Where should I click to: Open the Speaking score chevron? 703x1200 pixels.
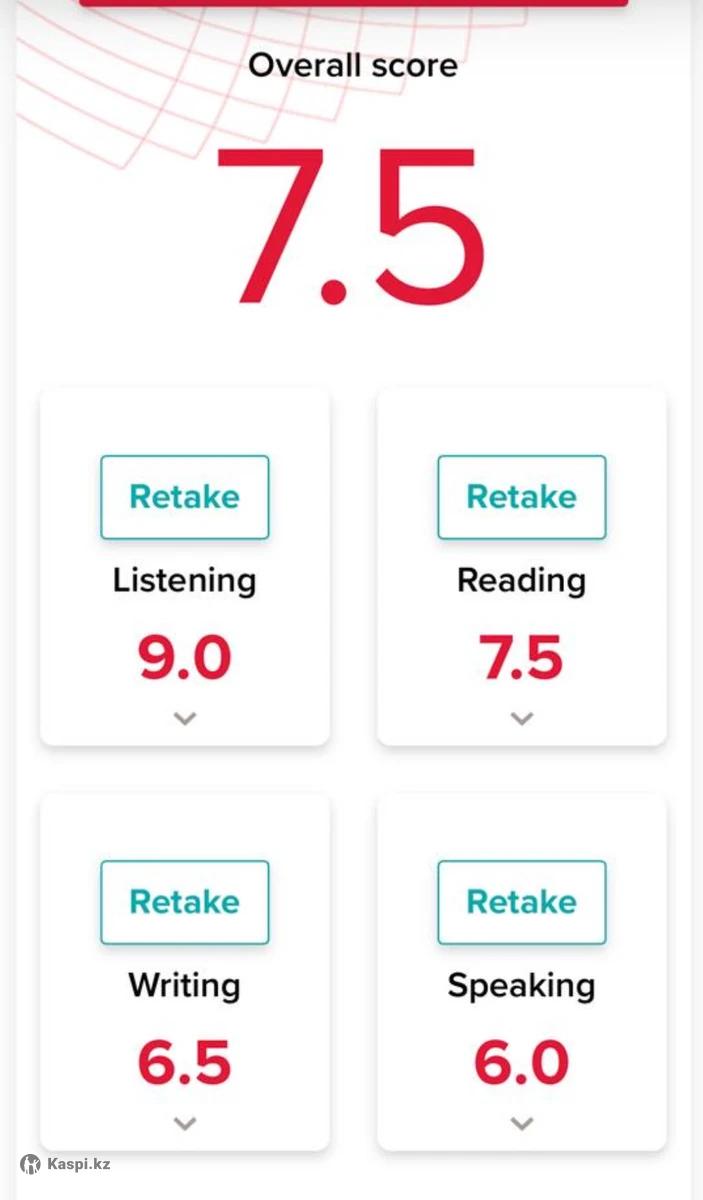(521, 1123)
